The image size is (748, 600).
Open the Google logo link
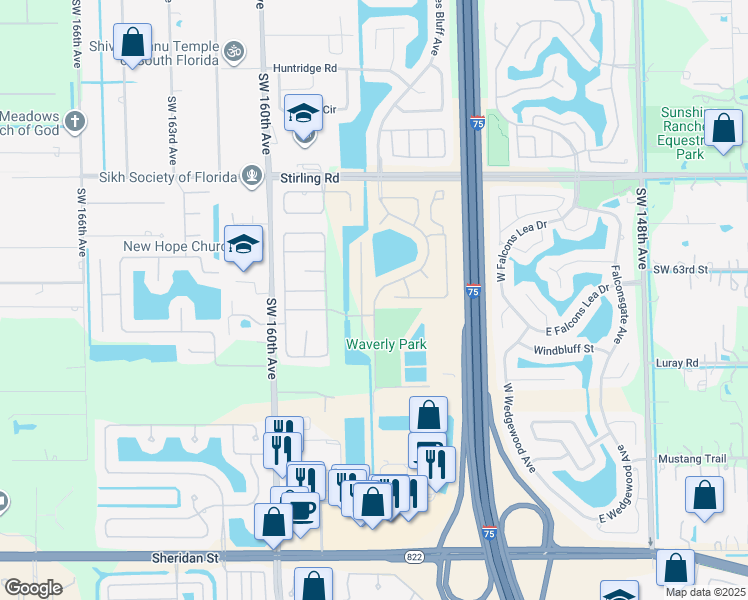(33, 588)
